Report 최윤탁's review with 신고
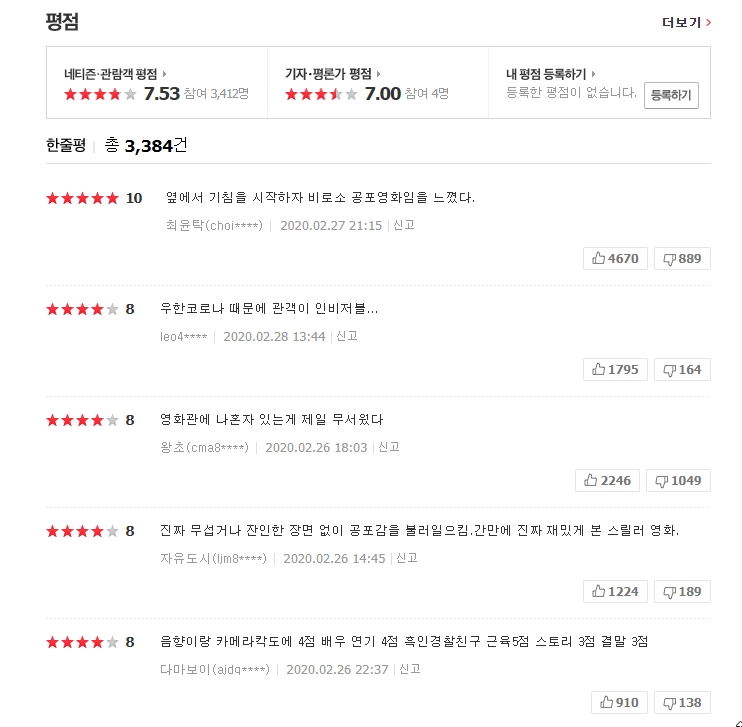 [404, 226]
